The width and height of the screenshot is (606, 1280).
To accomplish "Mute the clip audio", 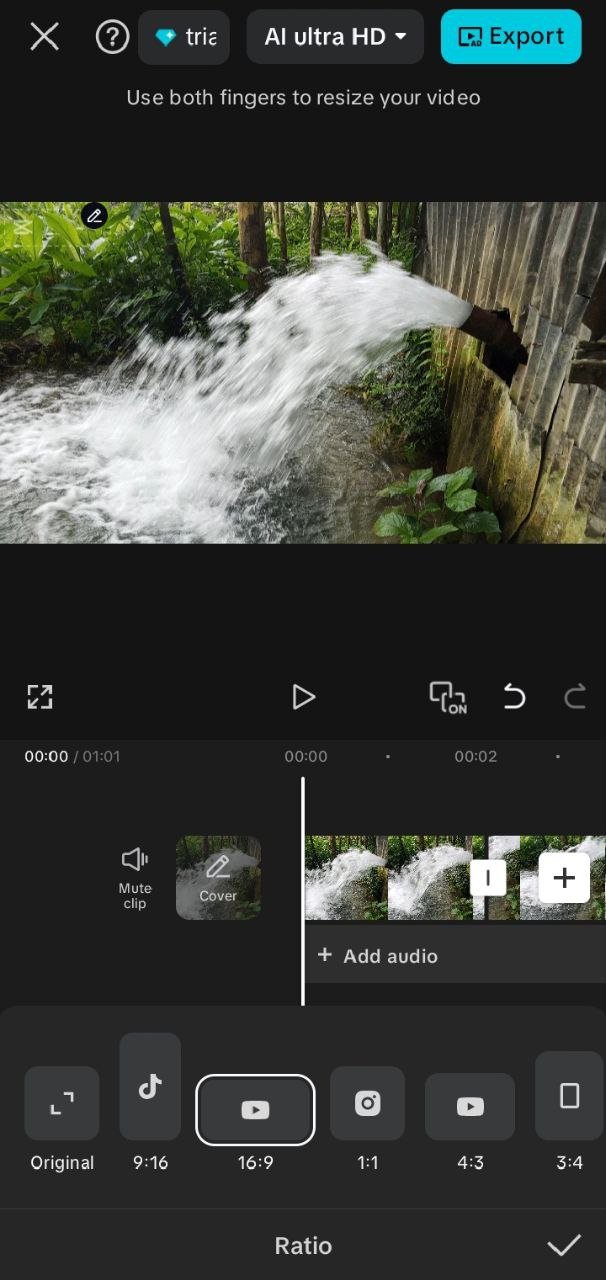I will click(135, 877).
